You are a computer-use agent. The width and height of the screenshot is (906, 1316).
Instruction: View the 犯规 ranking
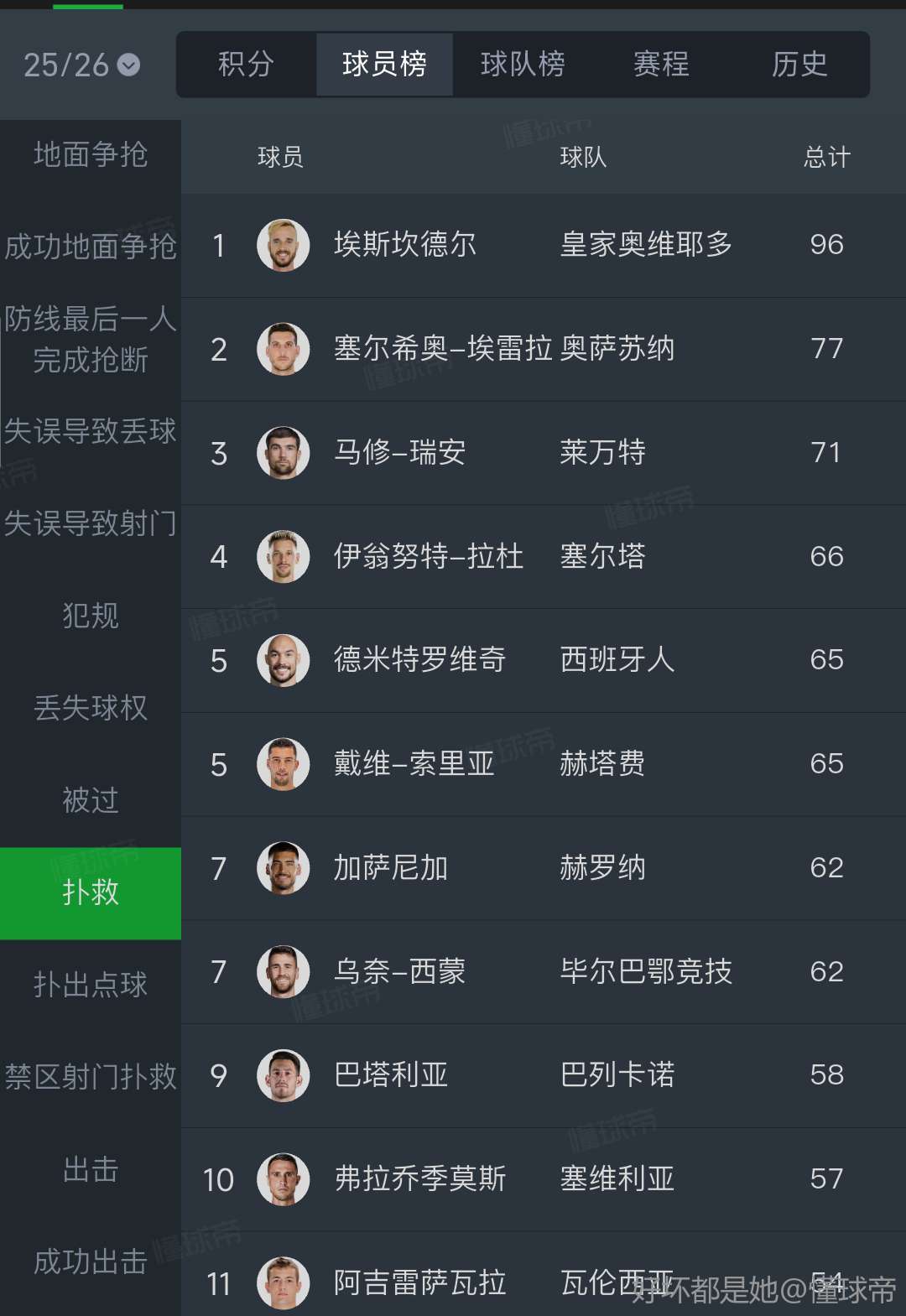click(x=91, y=616)
